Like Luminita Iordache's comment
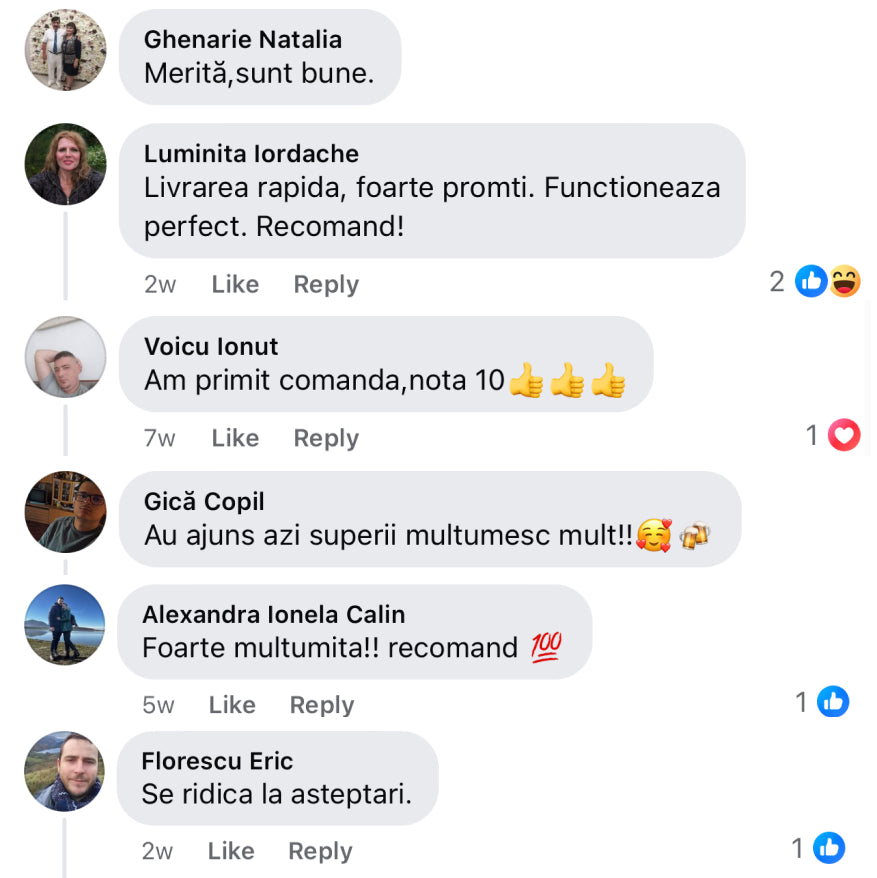Viewport: 877px width, 878px height. (235, 284)
